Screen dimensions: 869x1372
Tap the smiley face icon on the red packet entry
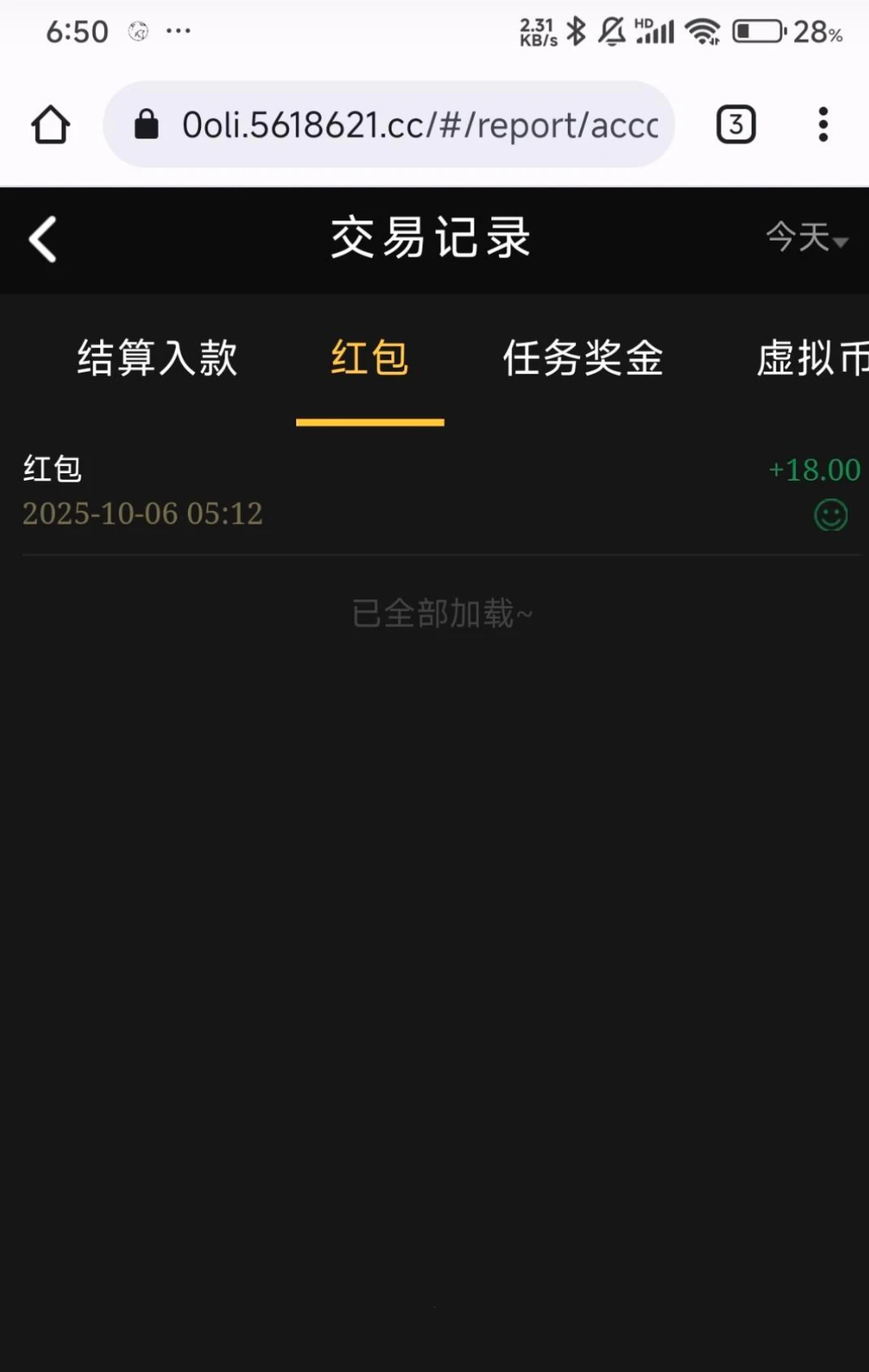(830, 516)
